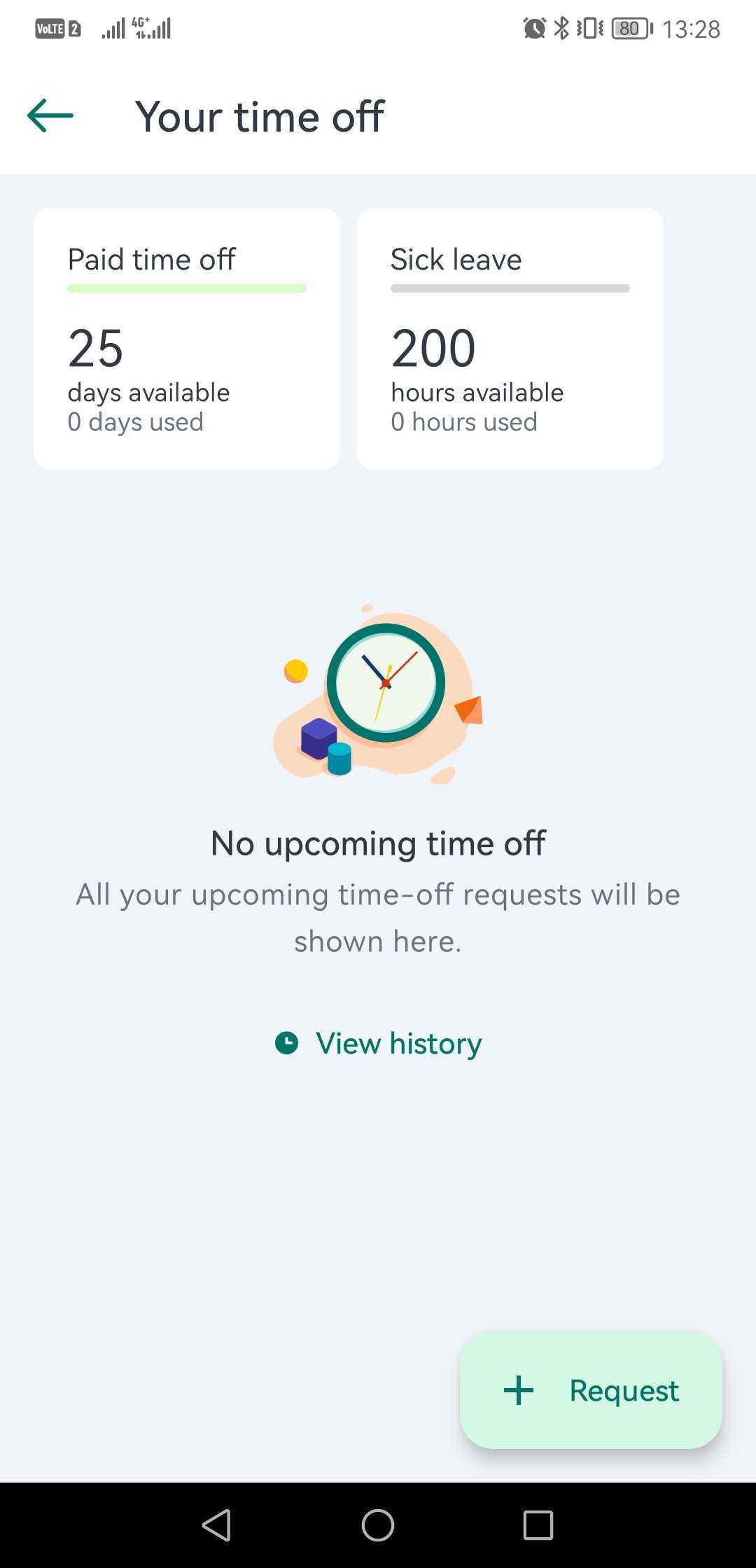Open the Paid time off card
Viewport: 756px width, 1568px height.
[x=187, y=339]
